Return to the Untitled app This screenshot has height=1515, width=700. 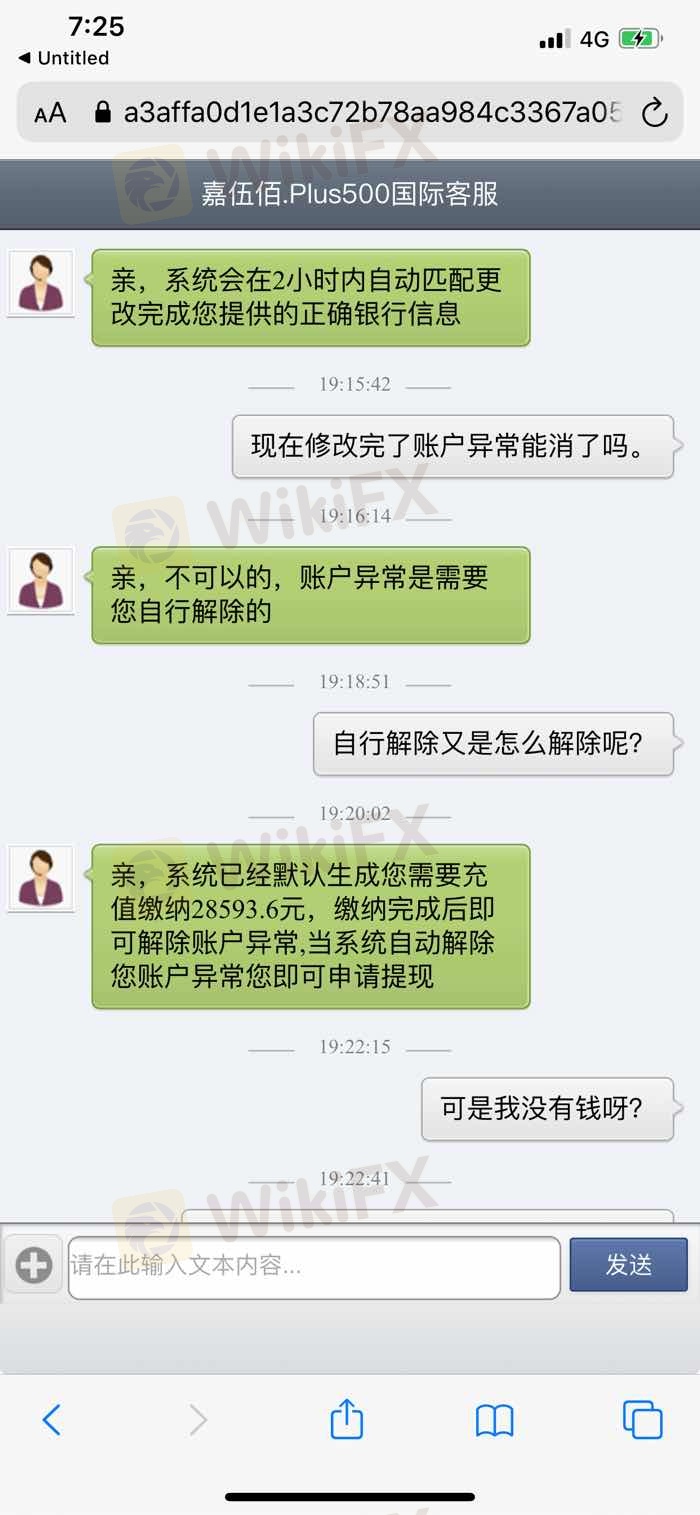[64, 58]
